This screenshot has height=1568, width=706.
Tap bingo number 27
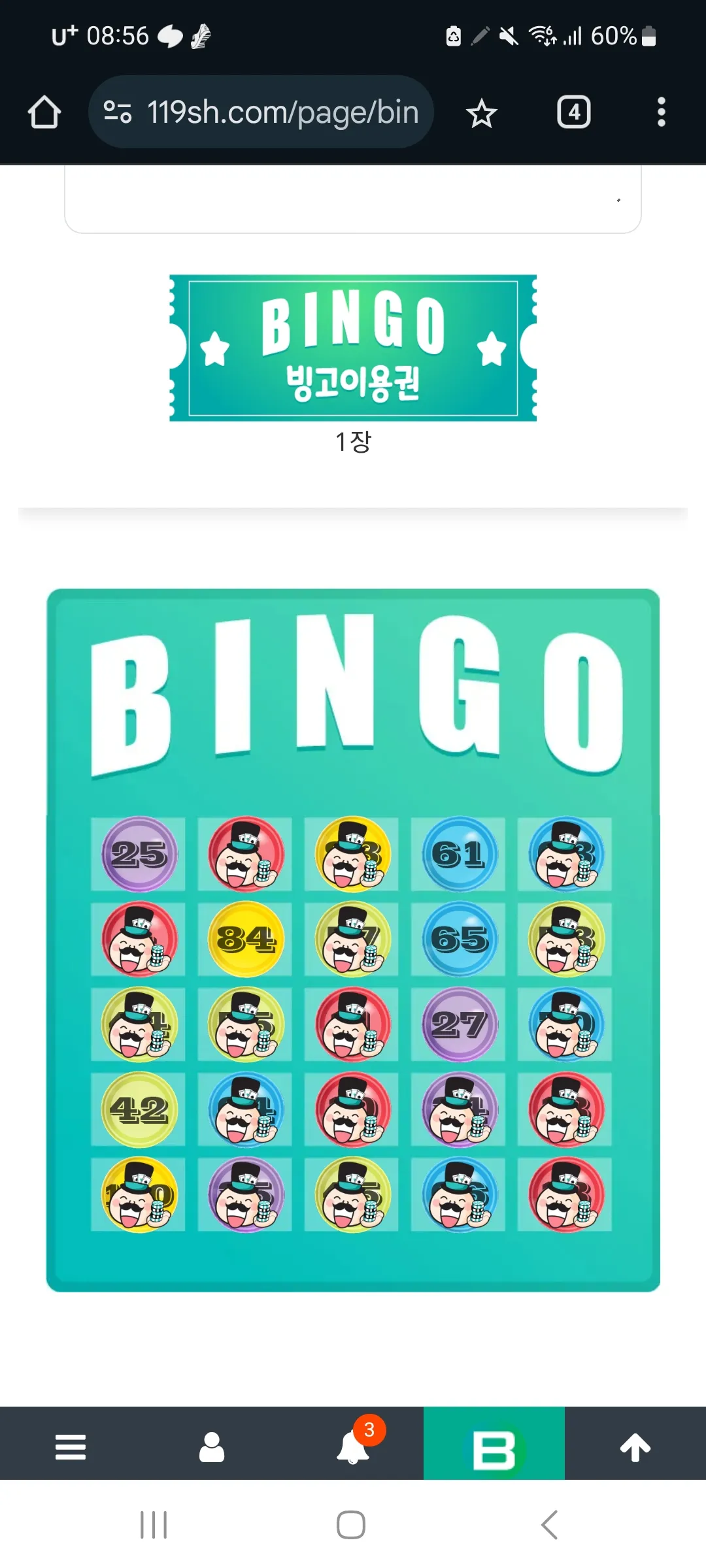[x=459, y=1024]
